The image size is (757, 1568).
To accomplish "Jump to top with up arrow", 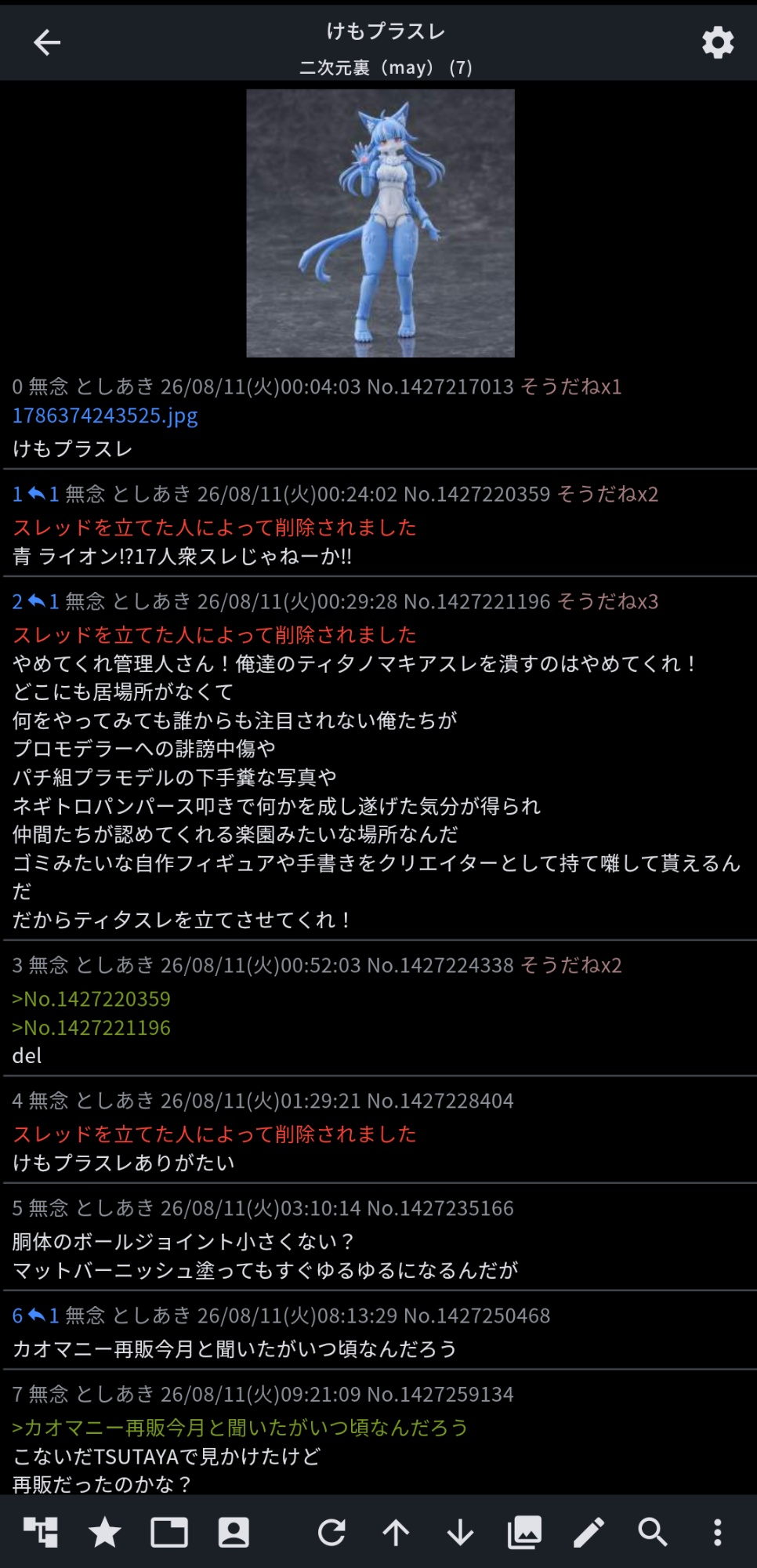I will (396, 1532).
